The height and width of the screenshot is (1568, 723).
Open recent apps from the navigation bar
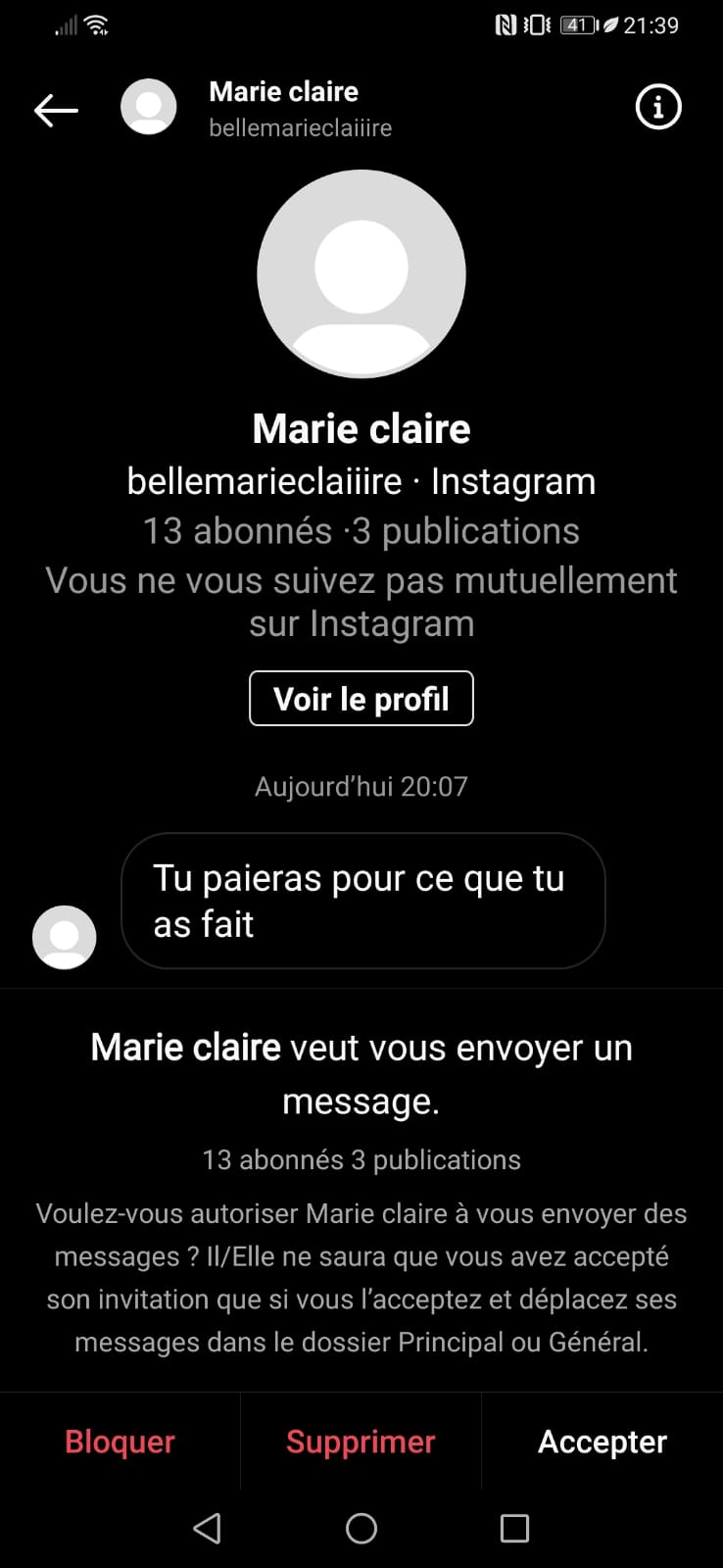point(514,1528)
